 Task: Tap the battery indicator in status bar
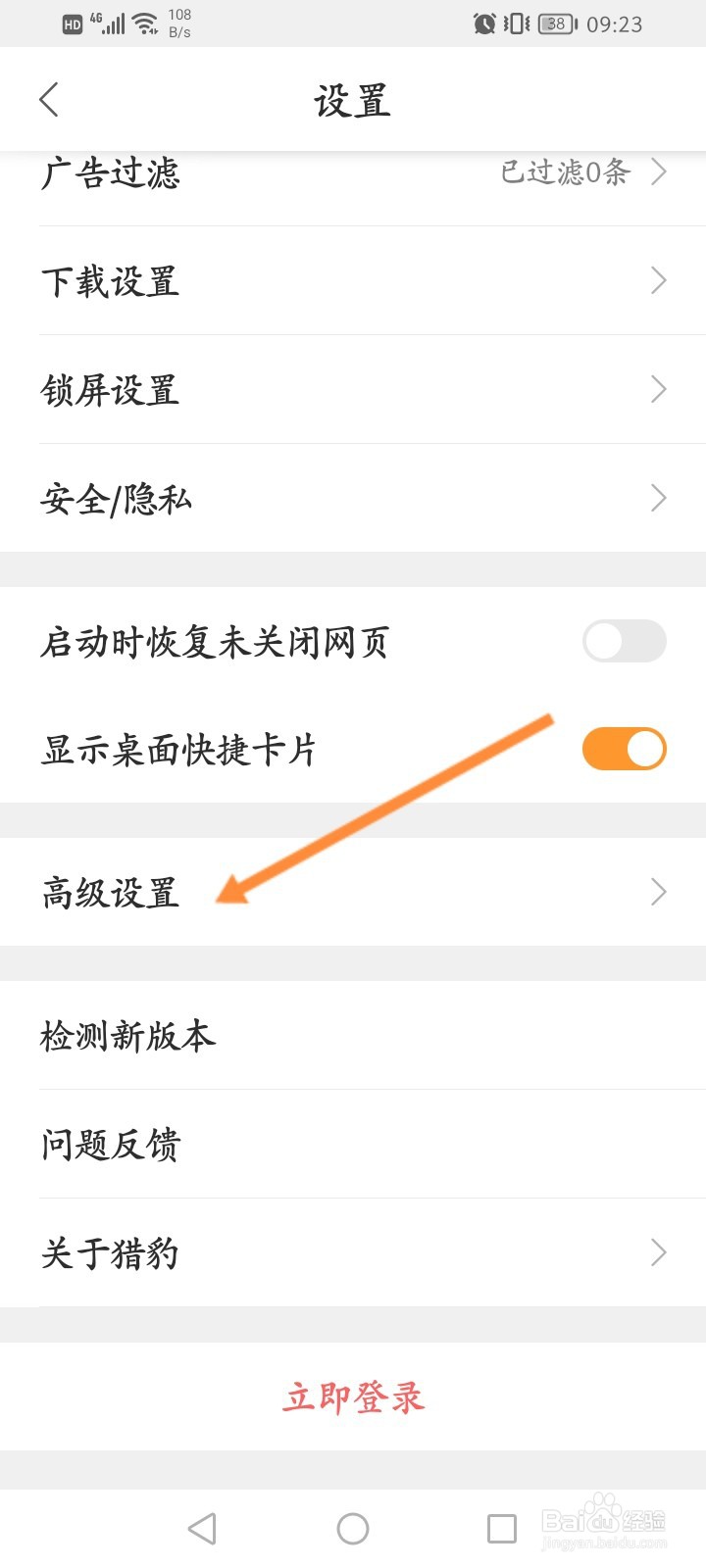pyautogui.click(x=556, y=24)
